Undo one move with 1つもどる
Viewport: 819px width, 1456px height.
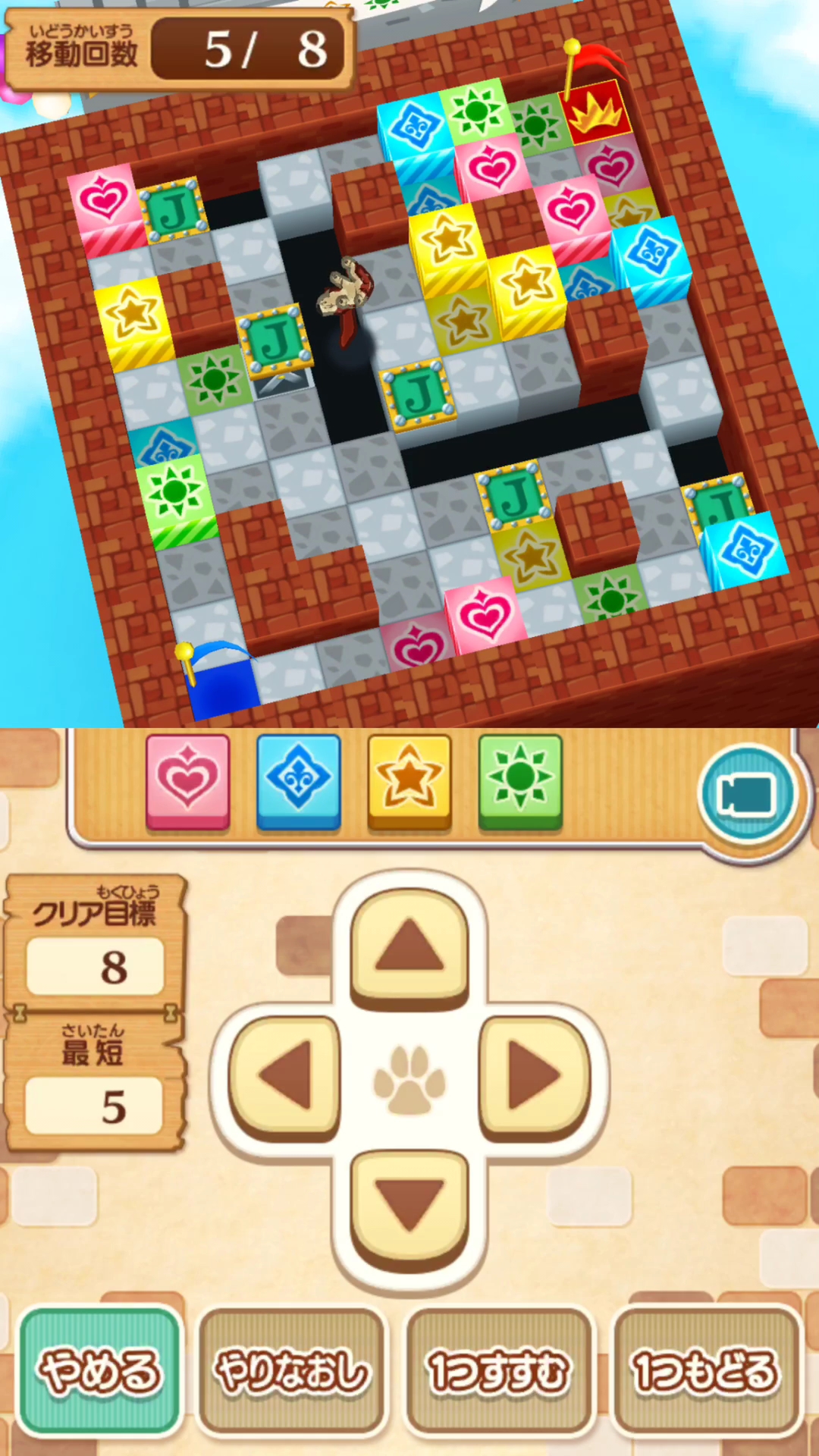click(x=705, y=1371)
